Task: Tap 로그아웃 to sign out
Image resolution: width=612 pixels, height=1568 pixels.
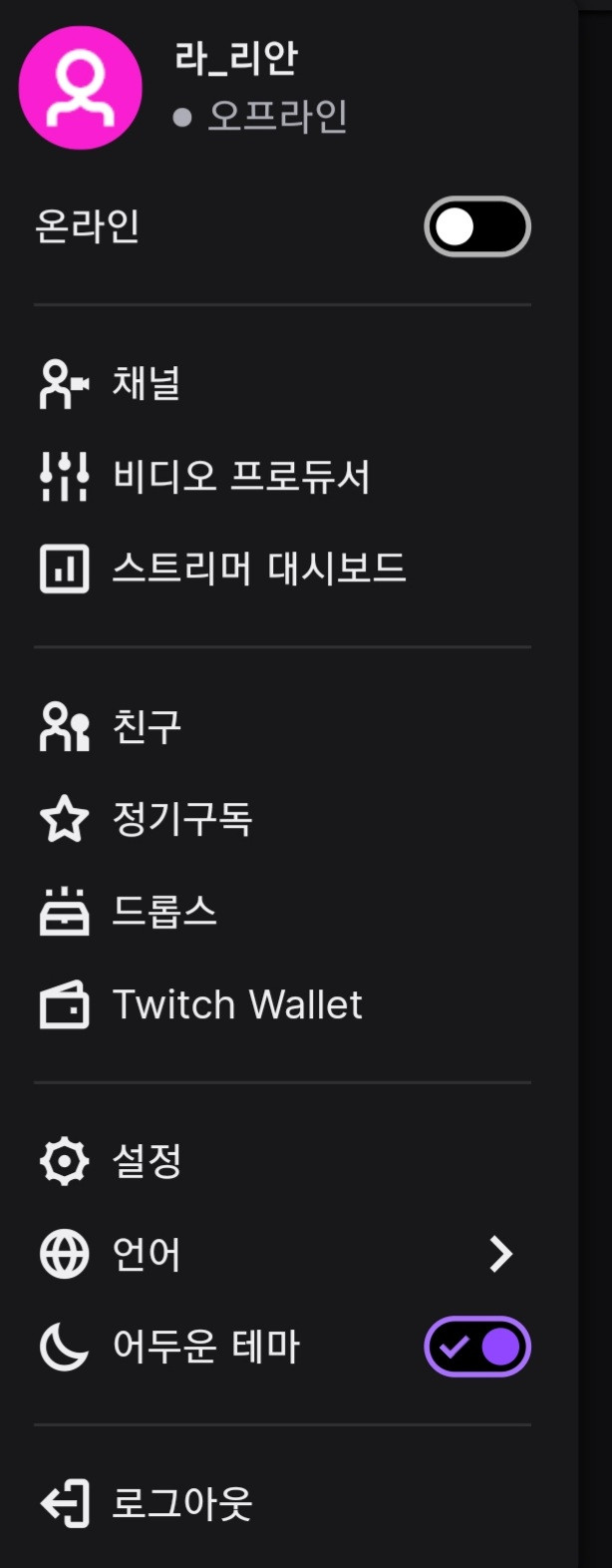Action: coord(181,1503)
